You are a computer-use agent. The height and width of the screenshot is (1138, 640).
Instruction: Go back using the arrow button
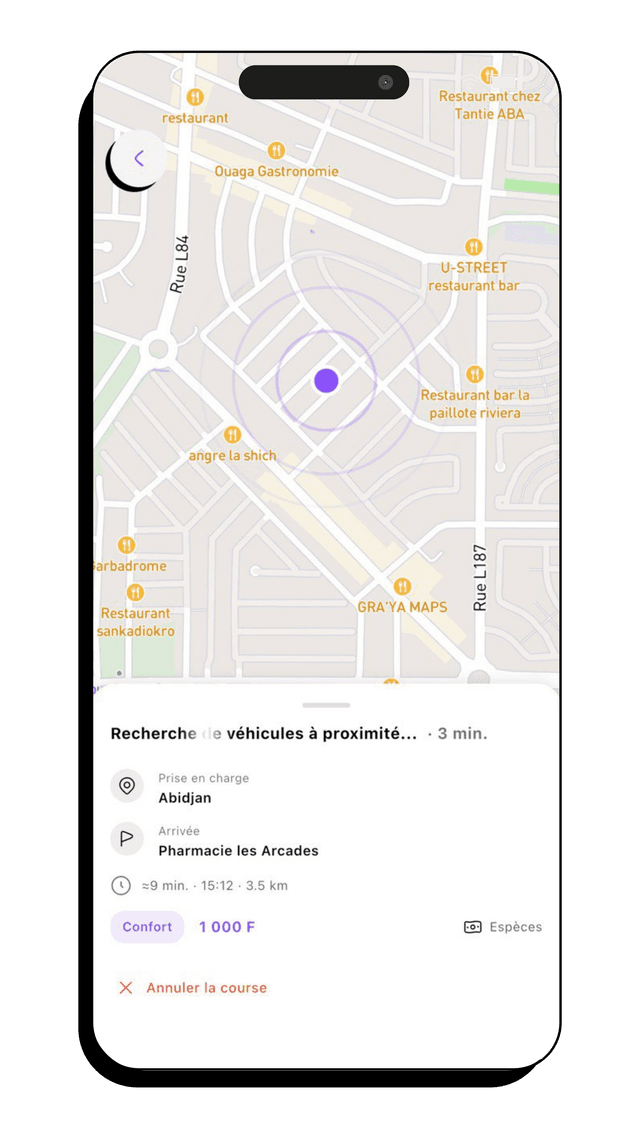point(138,158)
